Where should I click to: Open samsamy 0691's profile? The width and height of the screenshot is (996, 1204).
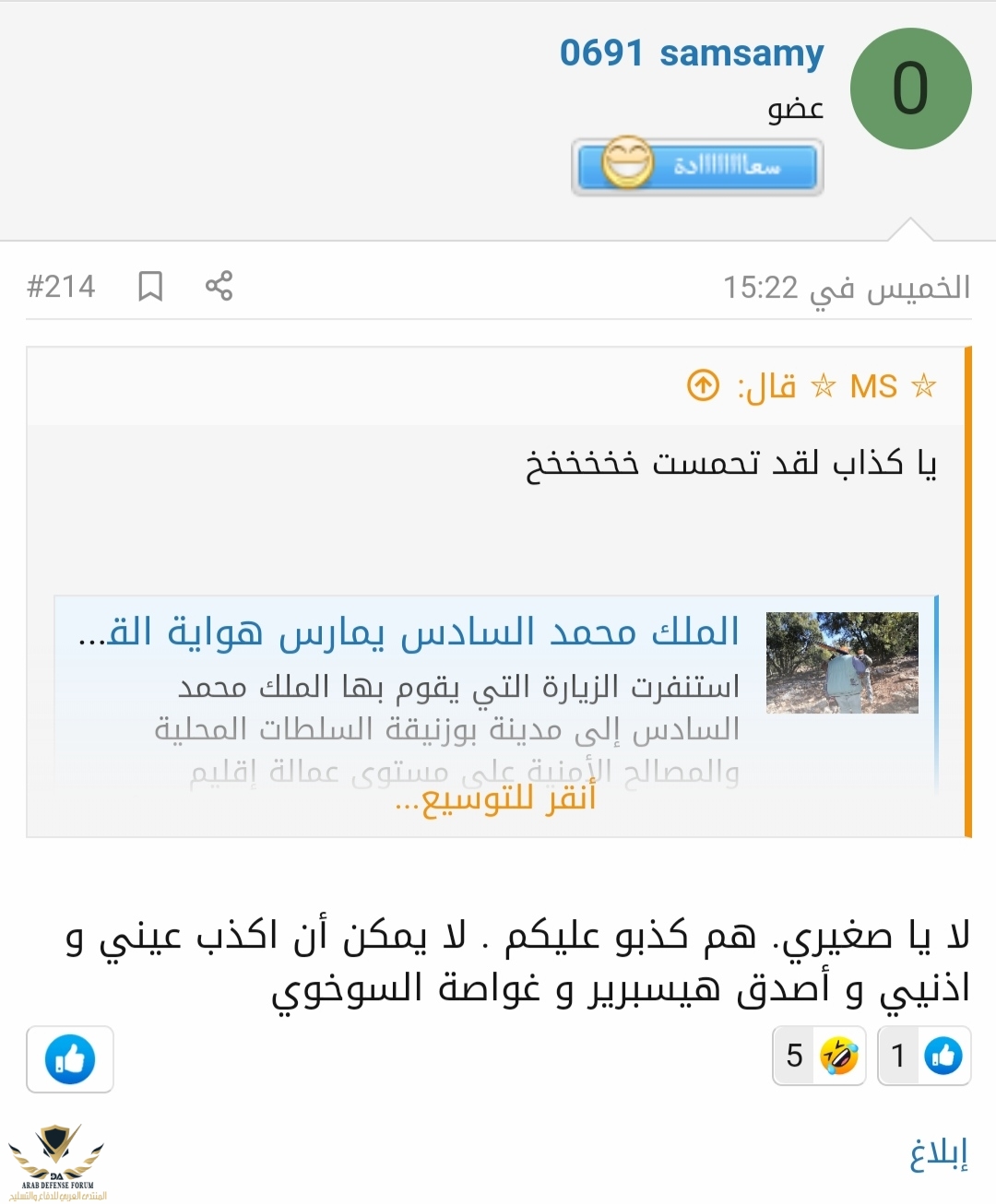click(691, 53)
